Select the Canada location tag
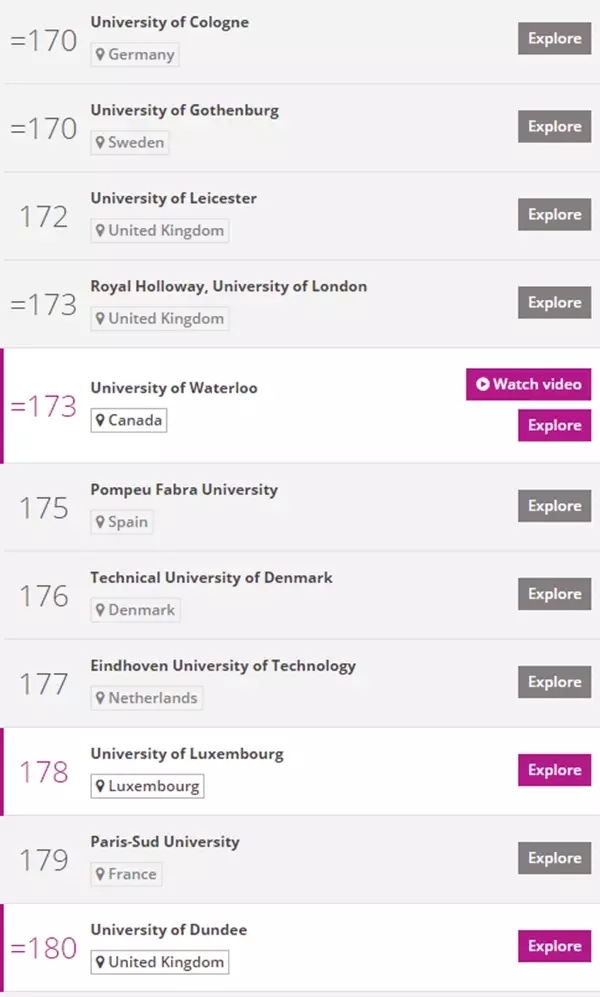Viewport: 600px width, 997px height. pos(128,420)
